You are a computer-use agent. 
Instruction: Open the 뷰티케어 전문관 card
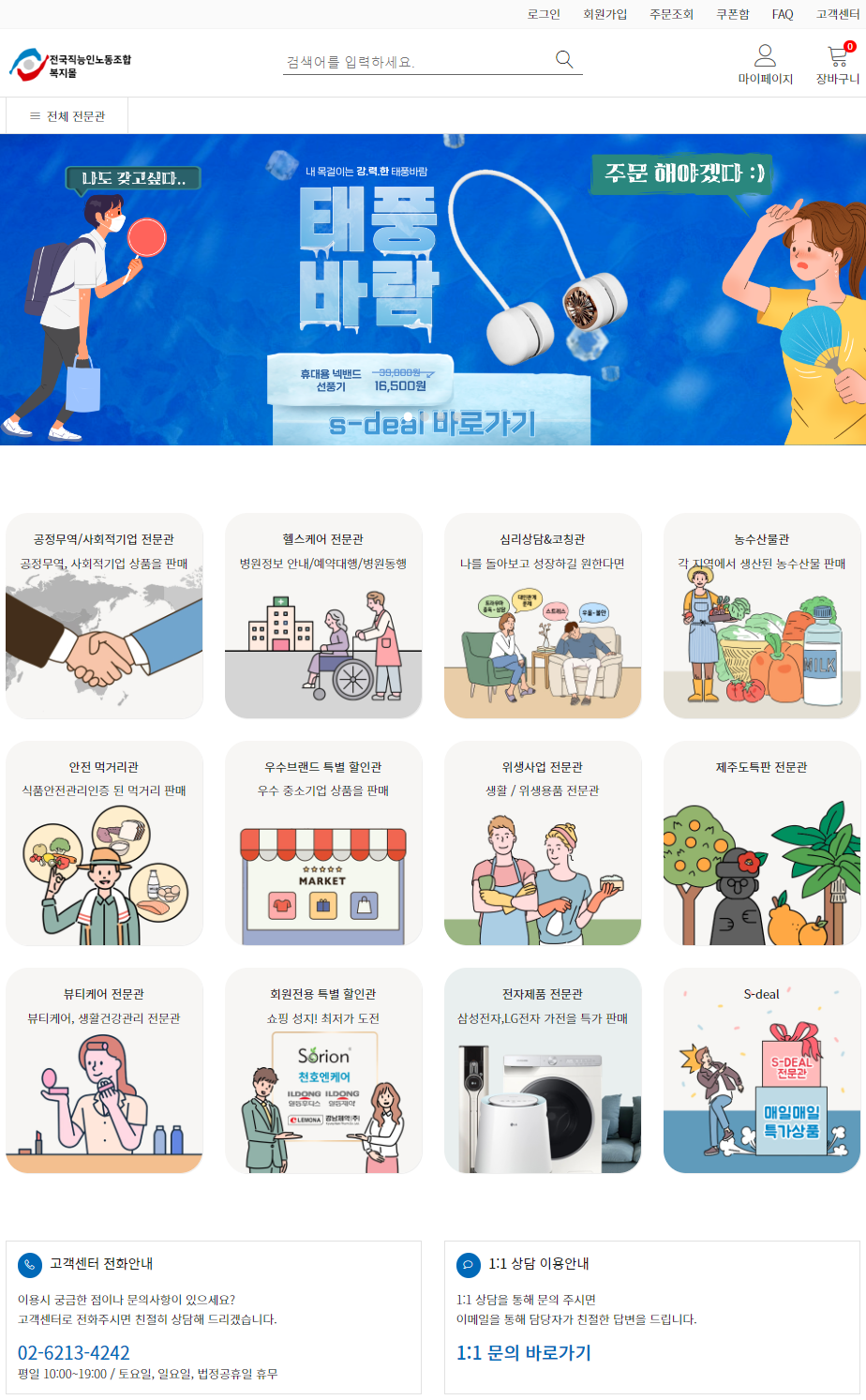(x=104, y=1071)
